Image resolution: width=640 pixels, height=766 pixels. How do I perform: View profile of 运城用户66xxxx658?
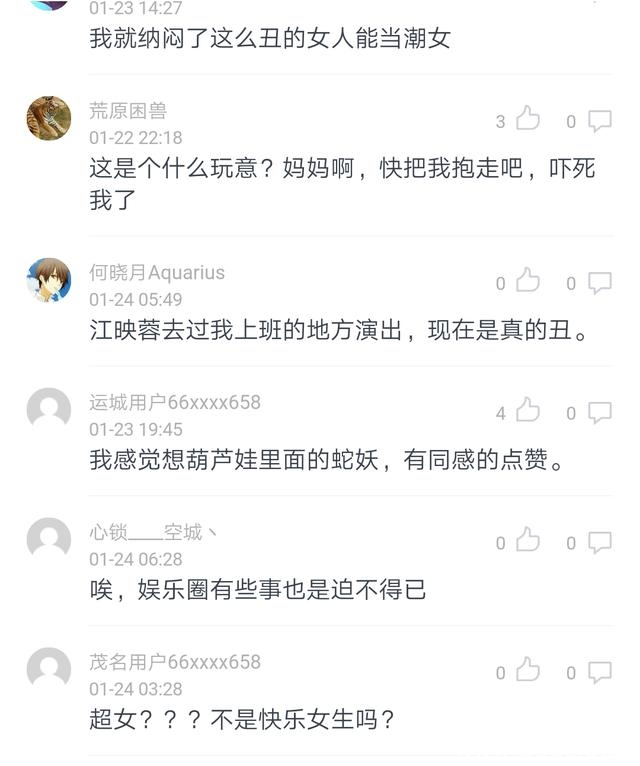click(x=48, y=410)
